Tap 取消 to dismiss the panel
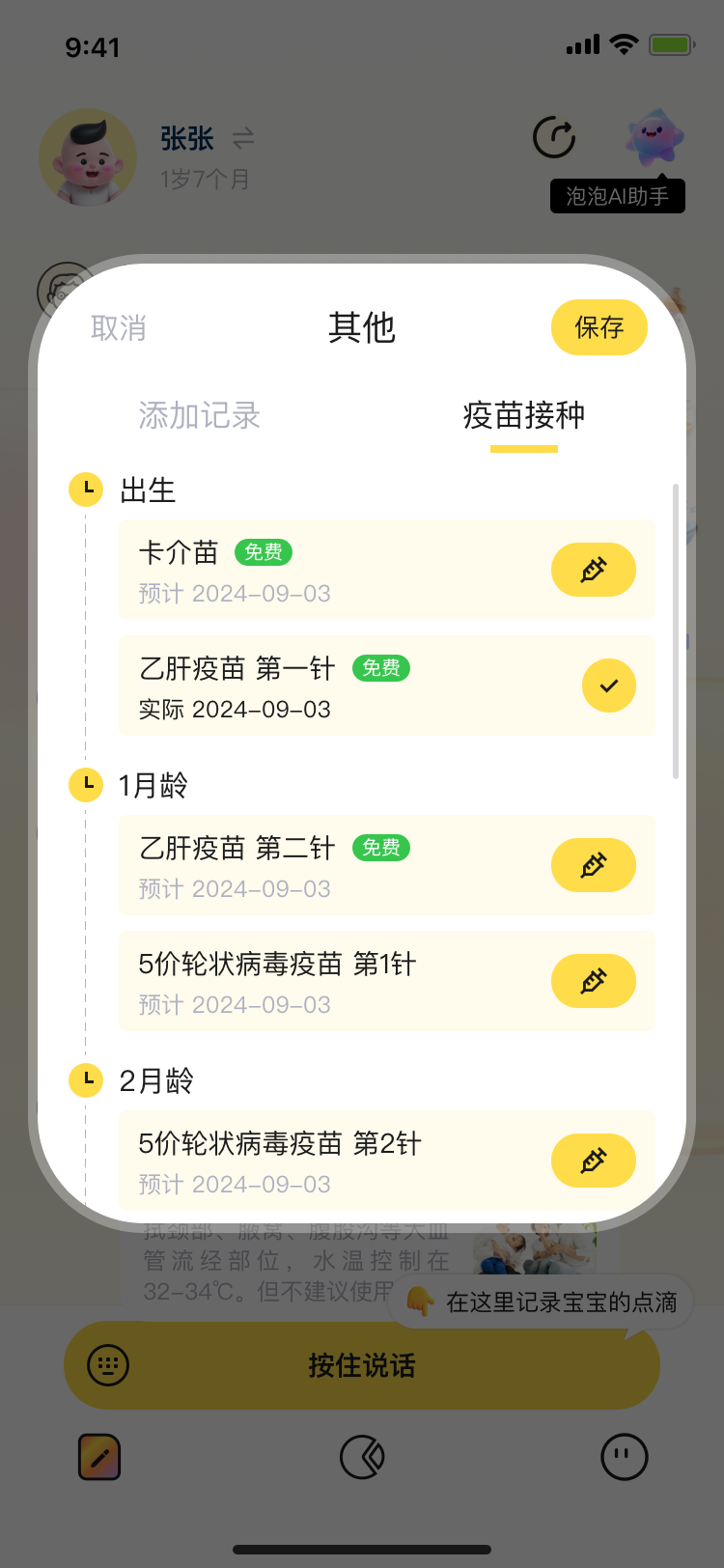 point(118,328)
